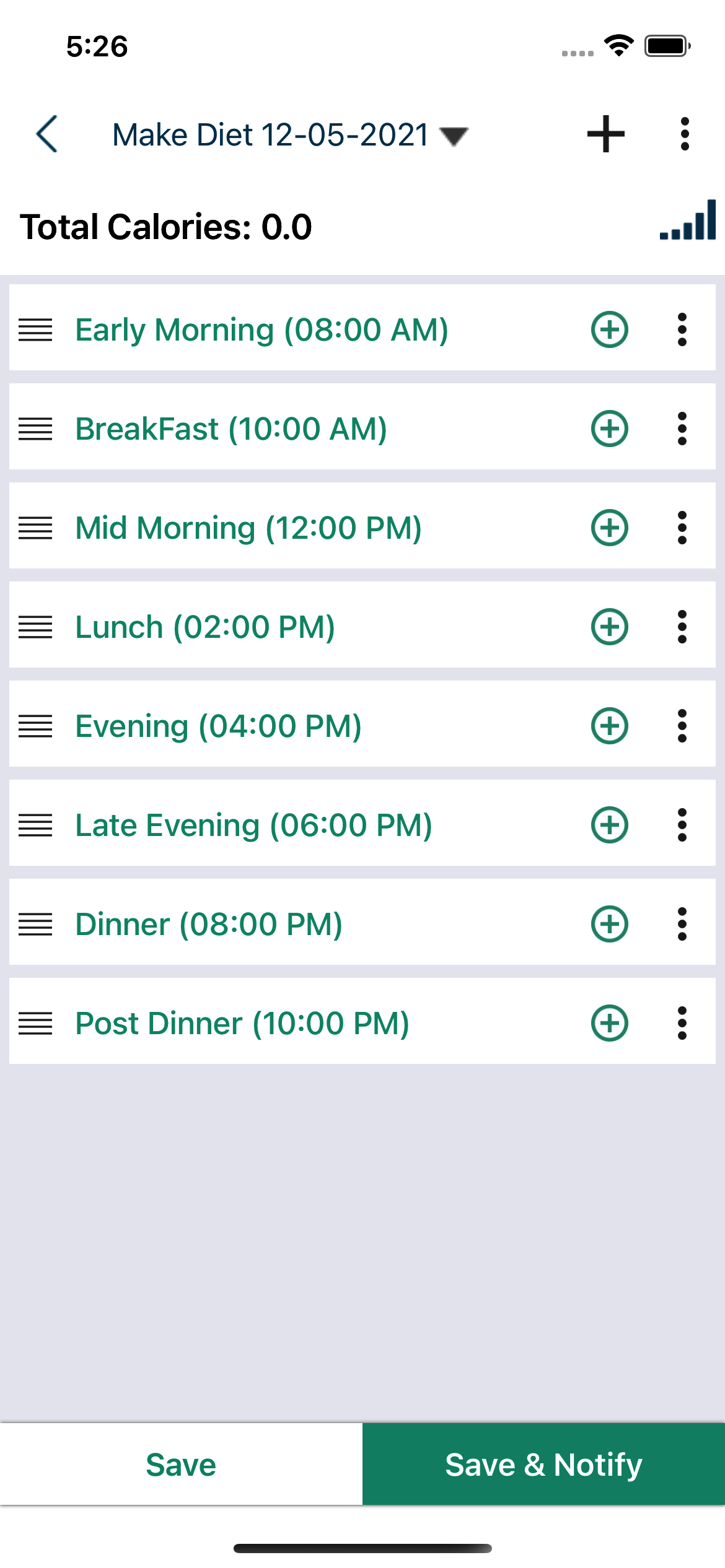Select the Lunch (02:00 PM) row

(x=204, y=627)
